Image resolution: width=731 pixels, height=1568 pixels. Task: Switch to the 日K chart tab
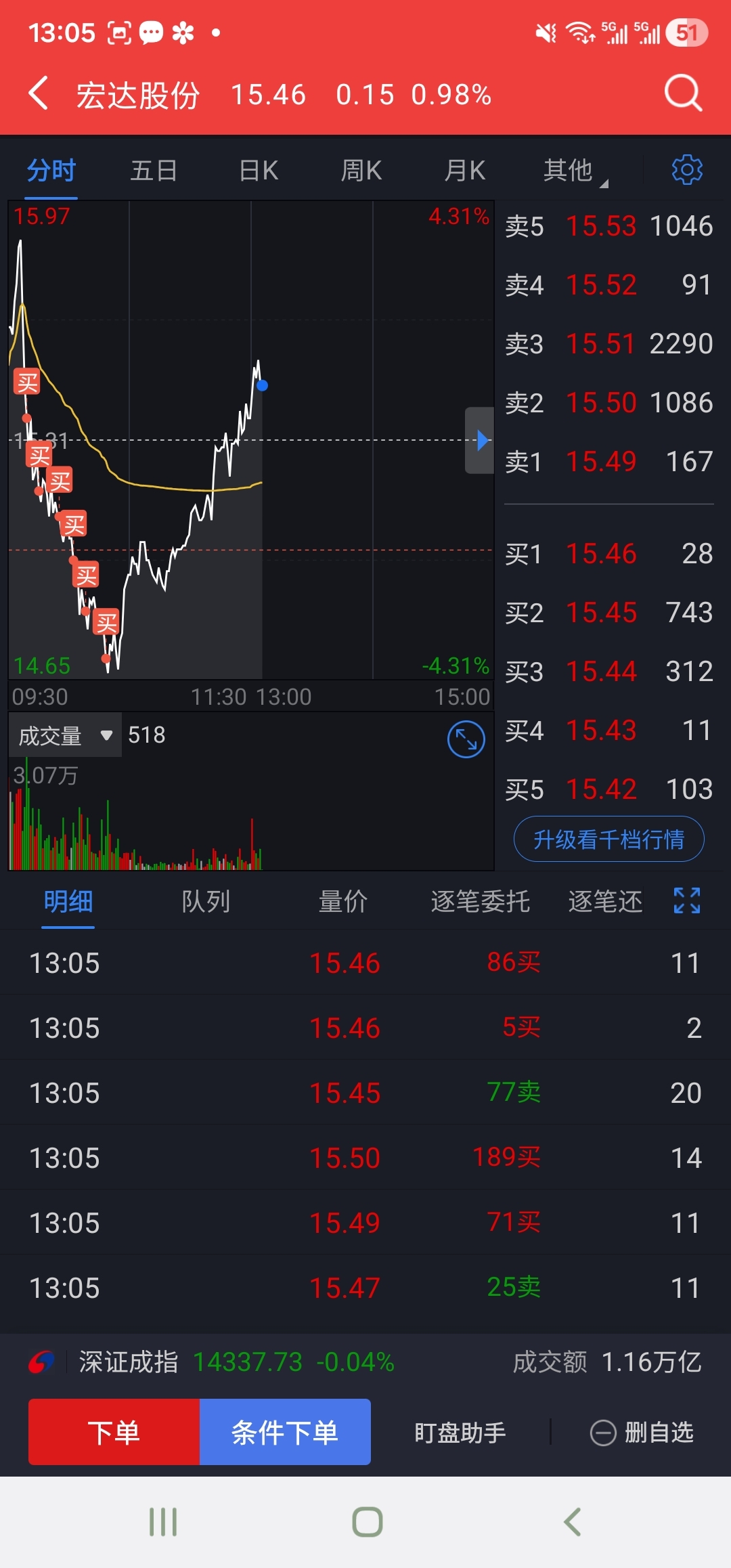click(259, 171)
